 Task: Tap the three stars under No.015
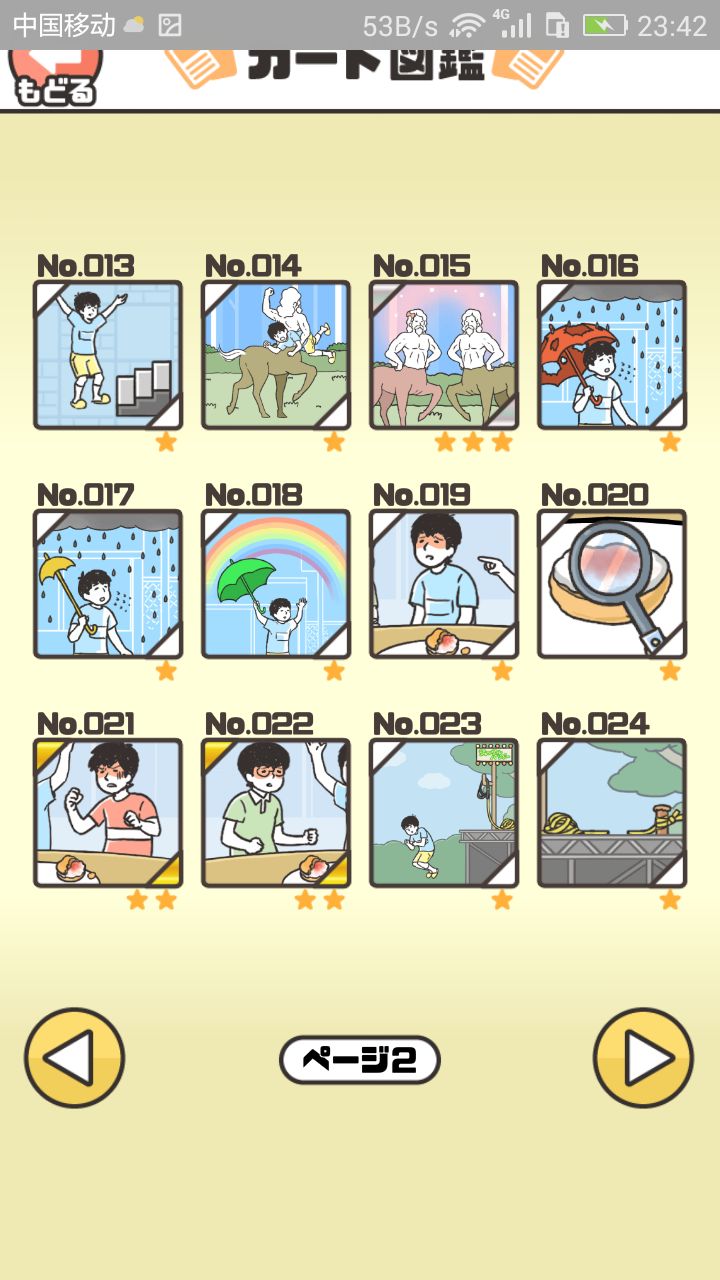click(443, 441)
